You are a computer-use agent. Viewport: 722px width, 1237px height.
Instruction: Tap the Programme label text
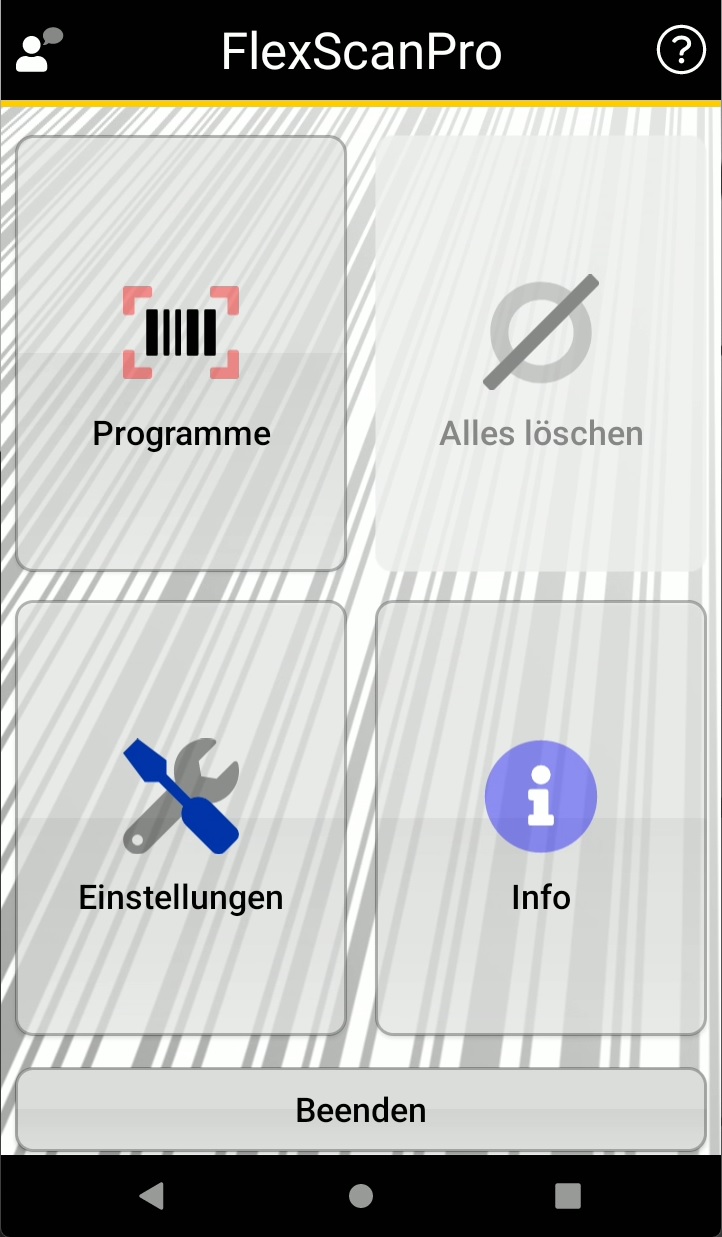point(180,433)
